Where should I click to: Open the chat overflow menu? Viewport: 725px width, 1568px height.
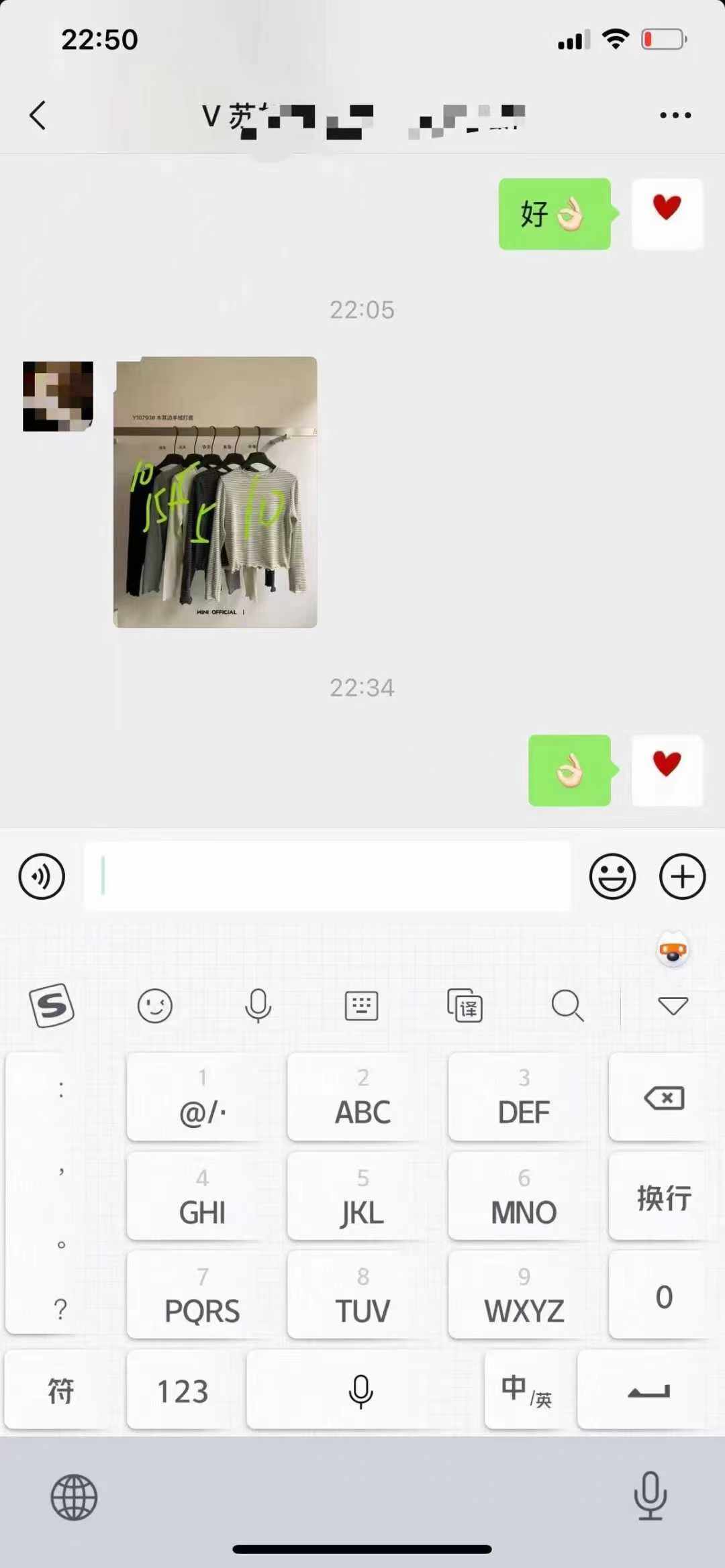[675, 115]
